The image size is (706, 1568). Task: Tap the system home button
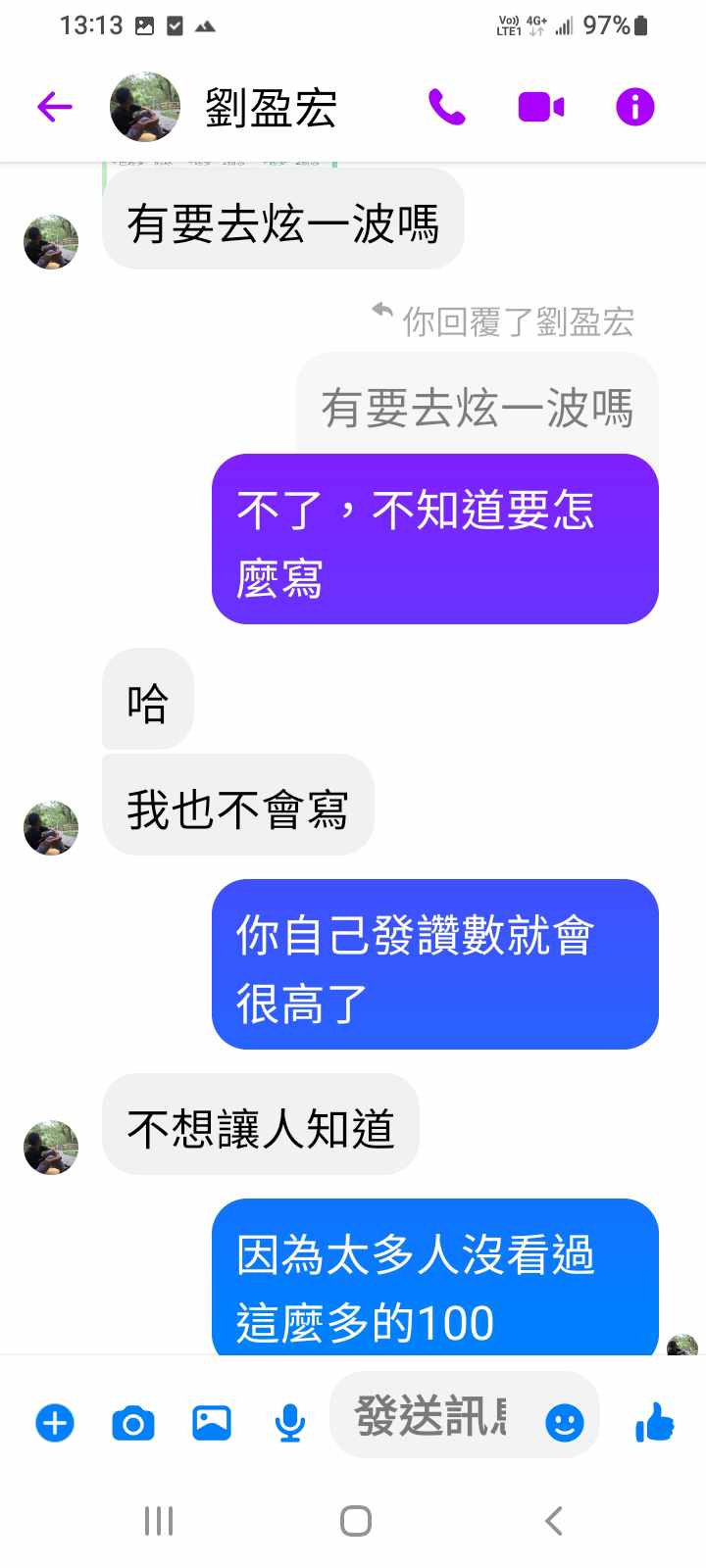pos(355,1521)
